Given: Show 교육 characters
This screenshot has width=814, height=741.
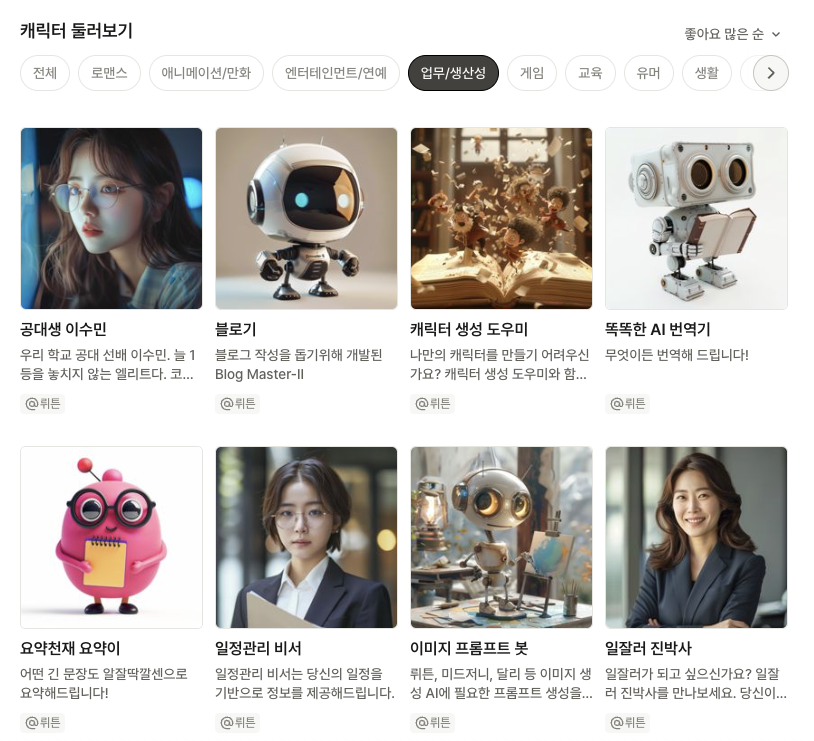Looking at the screenshot, I should [x=590, y=73].
